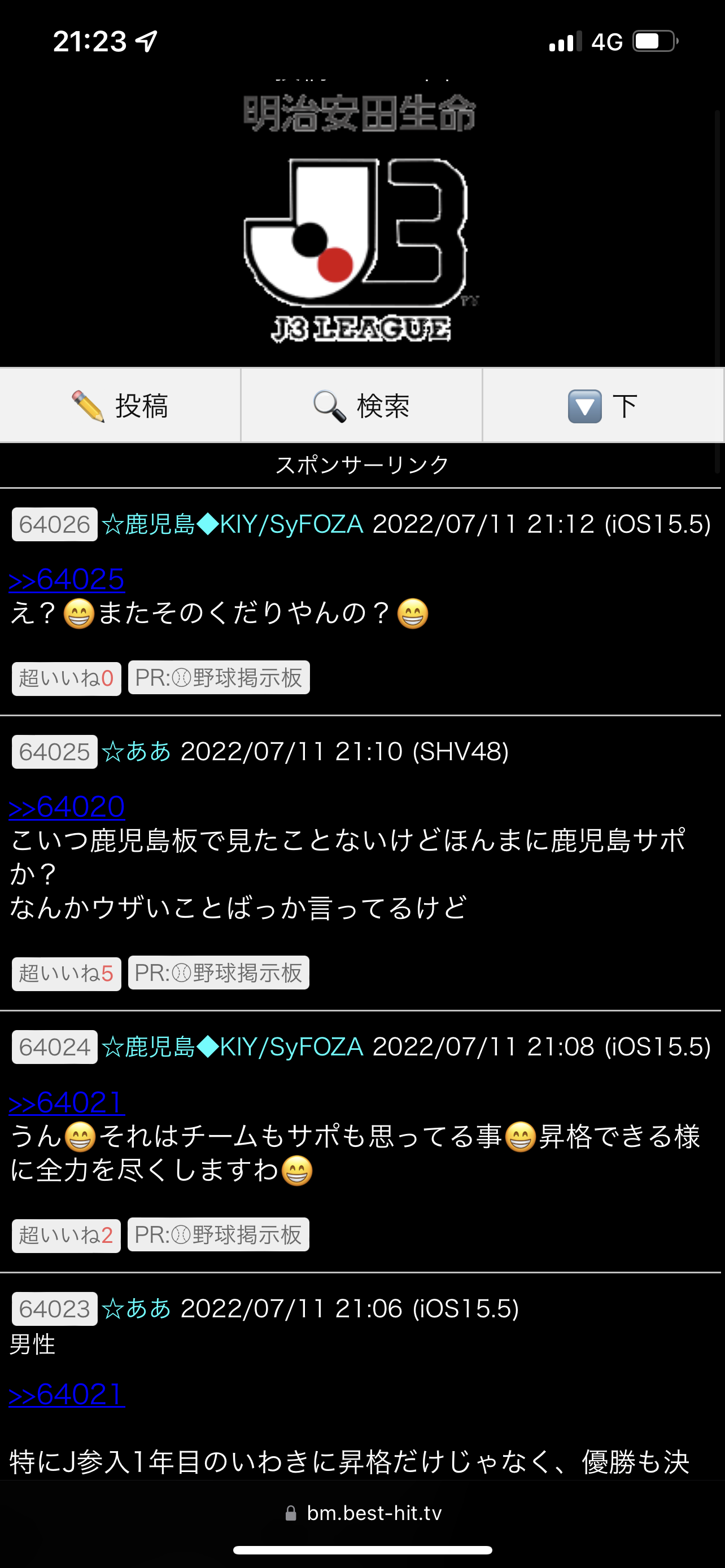This screenshot has height=1568, width=725.
Task: Select post number 64026 badge
Action: click(55, 524)
